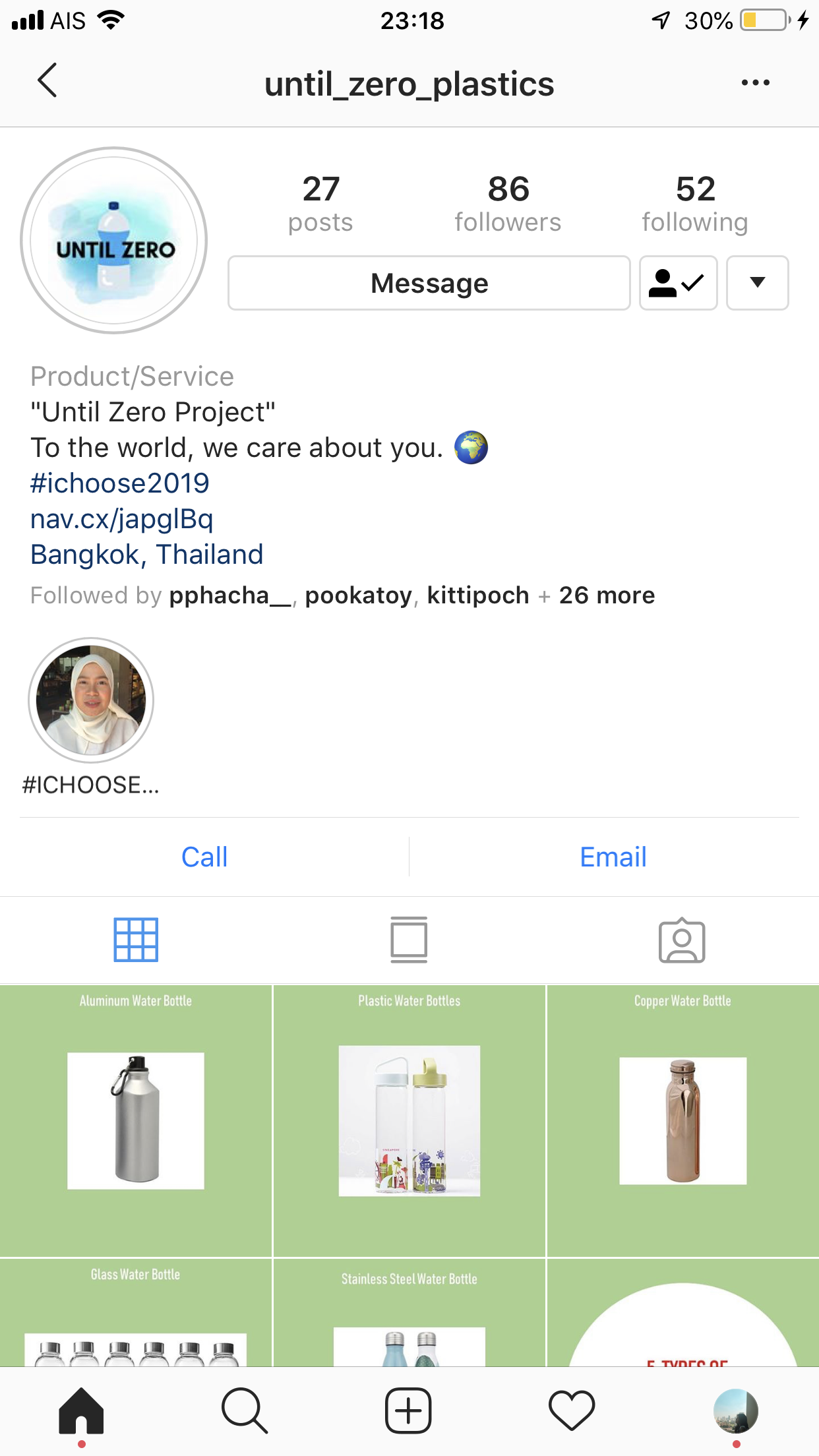Expand suggested accounts dropdown arrow
Image resolution: width=819 pixels, height=1456 pixels.
757,283
